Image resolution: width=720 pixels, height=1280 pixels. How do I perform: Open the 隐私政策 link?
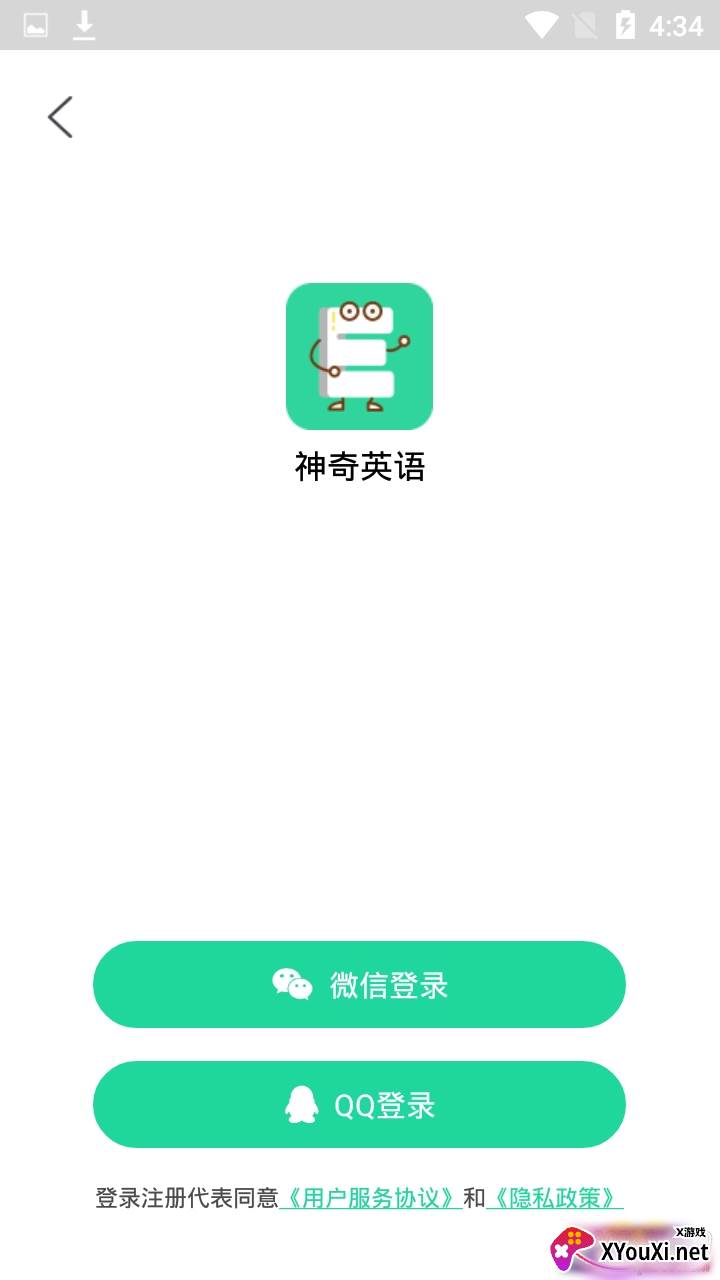click(554, 1197)
